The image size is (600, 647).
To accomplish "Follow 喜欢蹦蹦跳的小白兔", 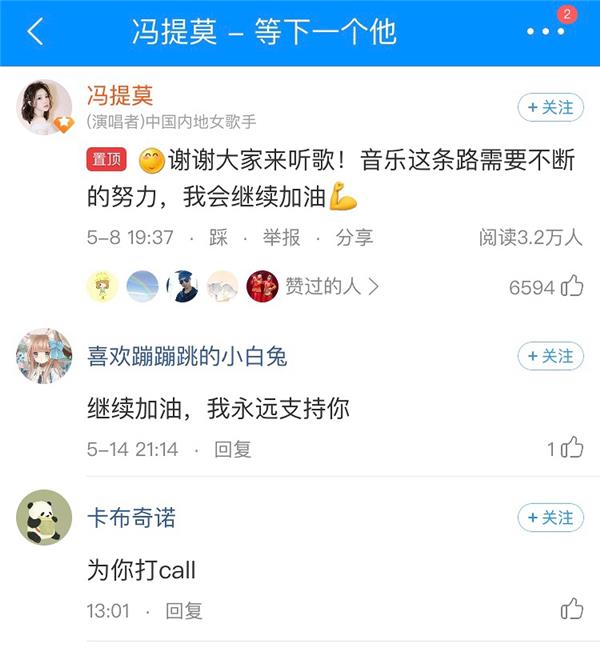I will [550, 356].
